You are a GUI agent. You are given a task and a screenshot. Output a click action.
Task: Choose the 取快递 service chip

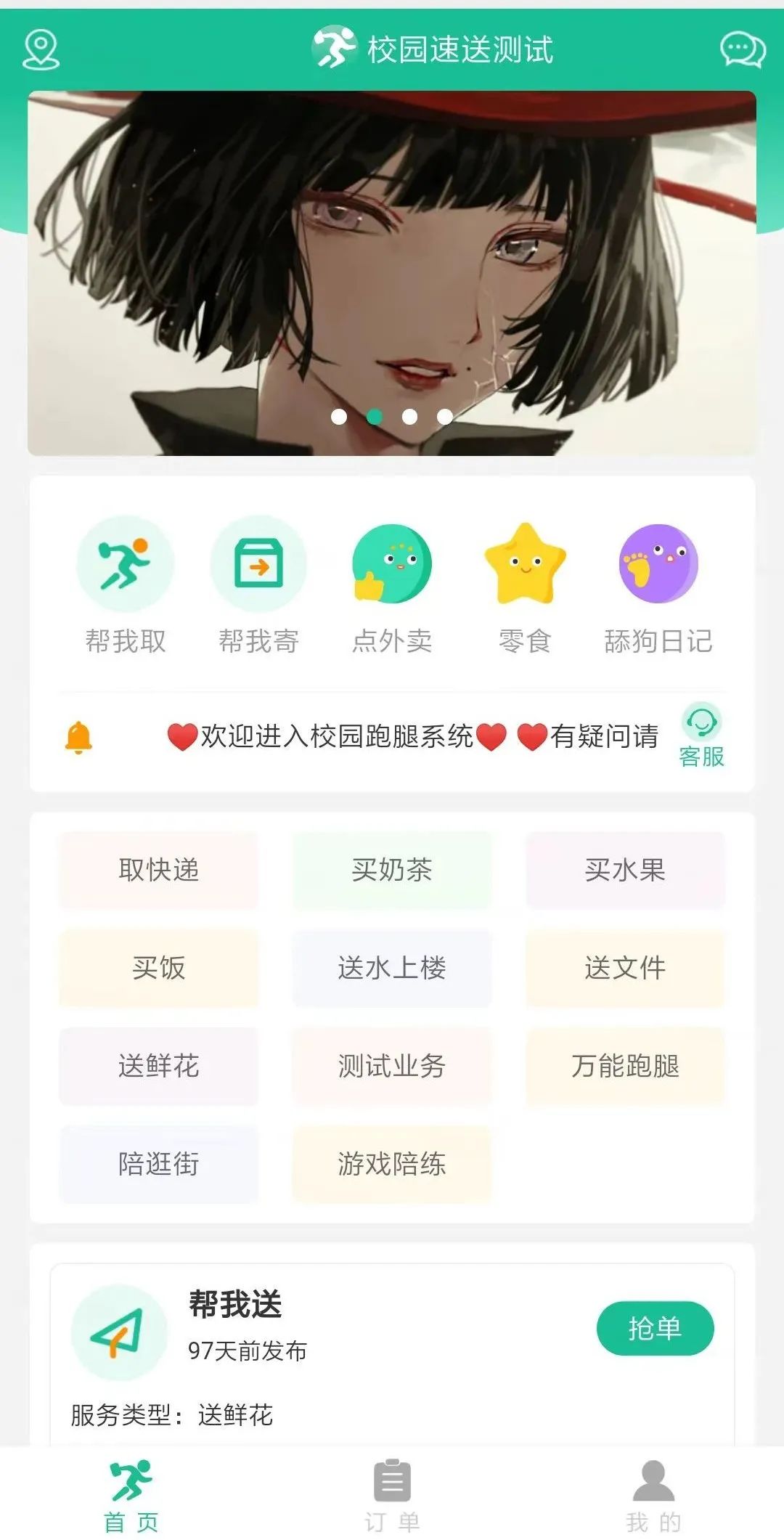158,870
